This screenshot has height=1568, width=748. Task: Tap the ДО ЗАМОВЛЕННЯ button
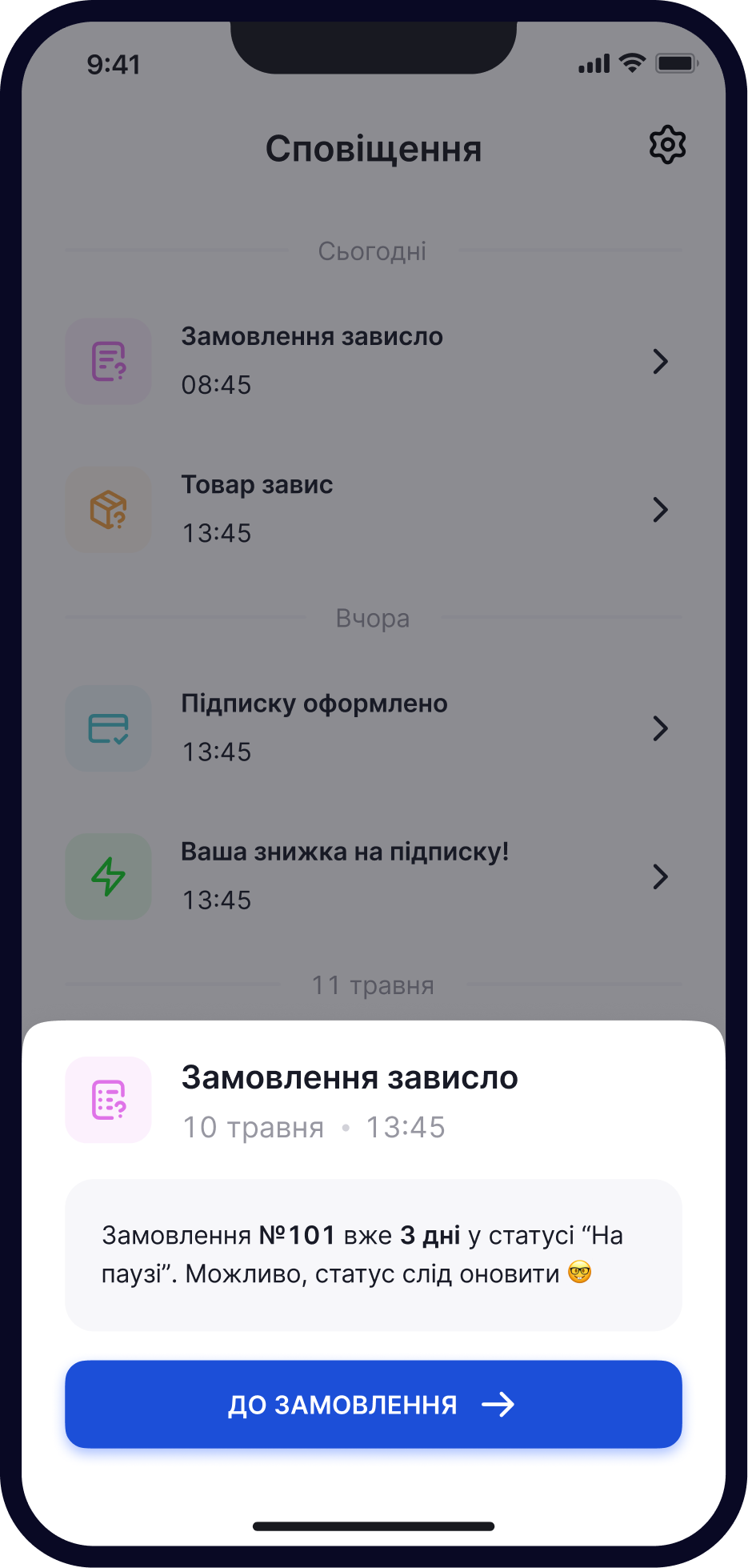pos(373,1405)
